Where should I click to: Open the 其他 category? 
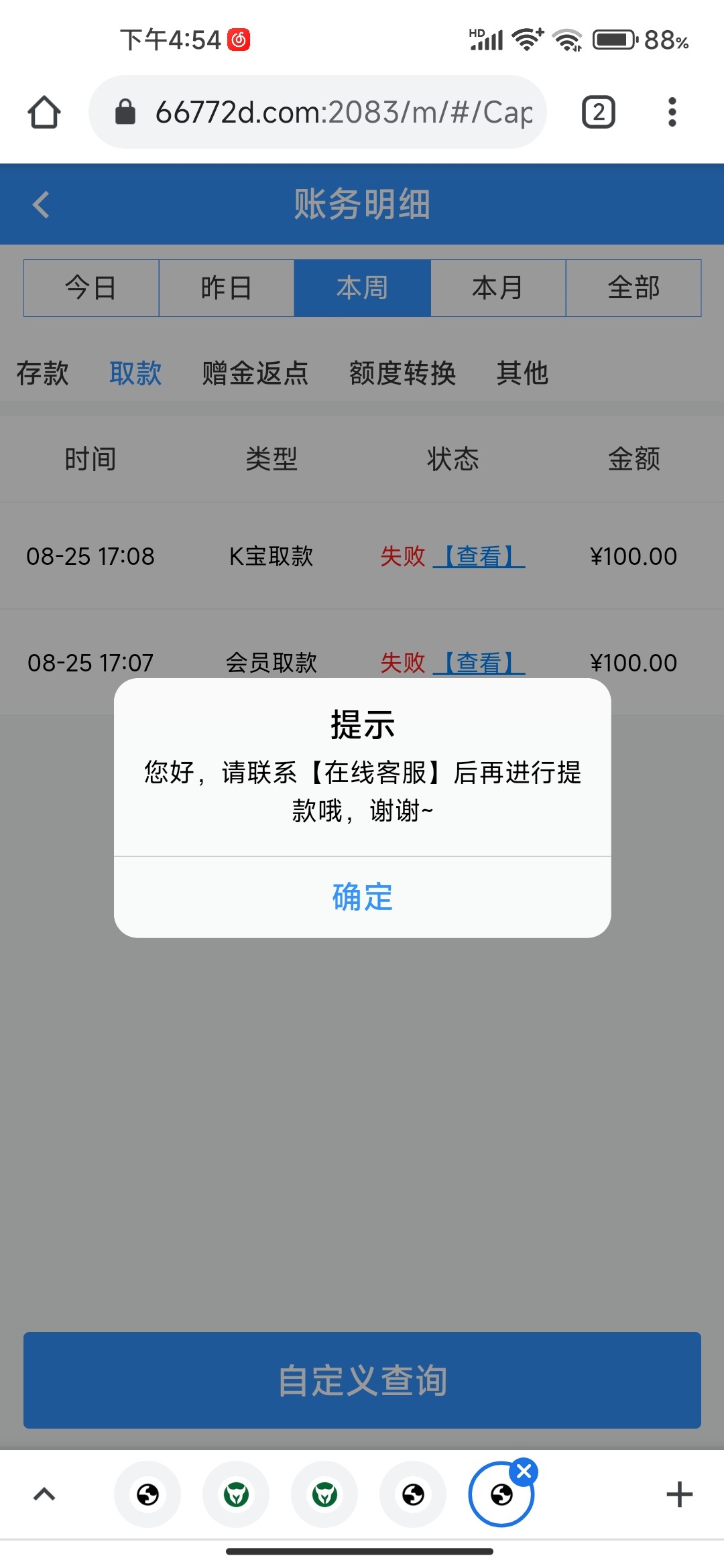[x=522, y=373]
